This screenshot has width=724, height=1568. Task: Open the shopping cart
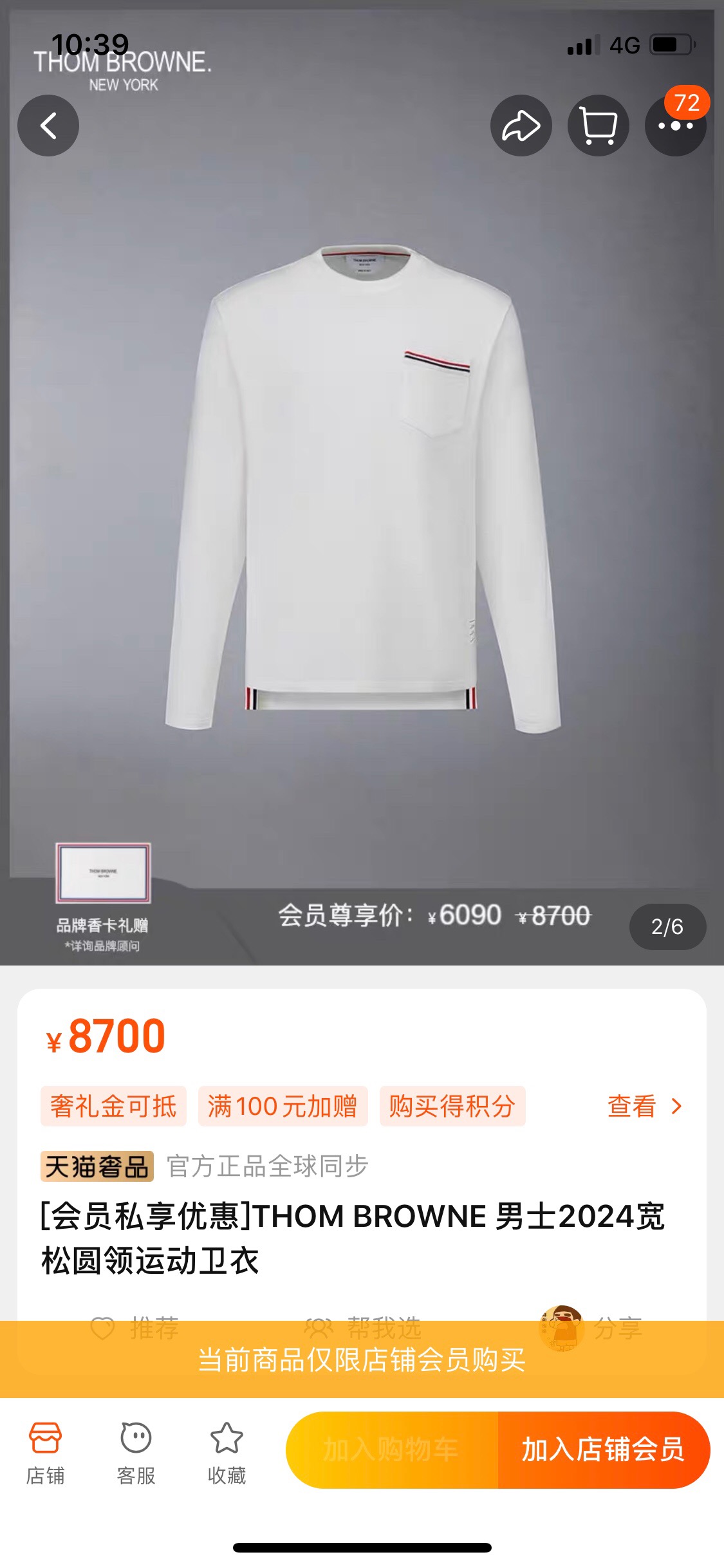tap(598, 126)
